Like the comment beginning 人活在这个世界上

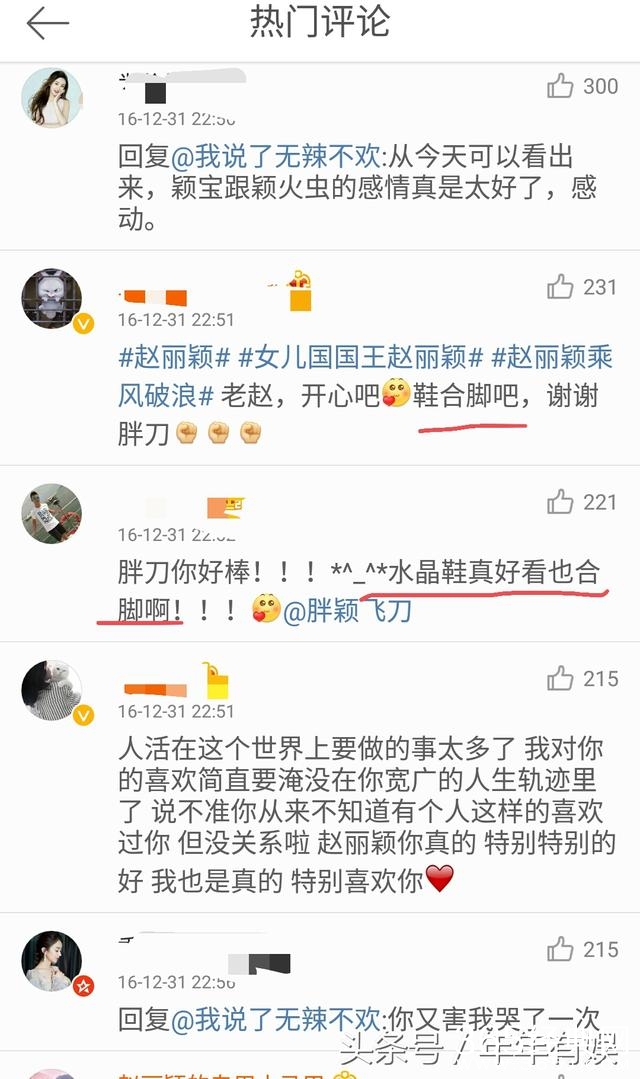pos(561,680)
